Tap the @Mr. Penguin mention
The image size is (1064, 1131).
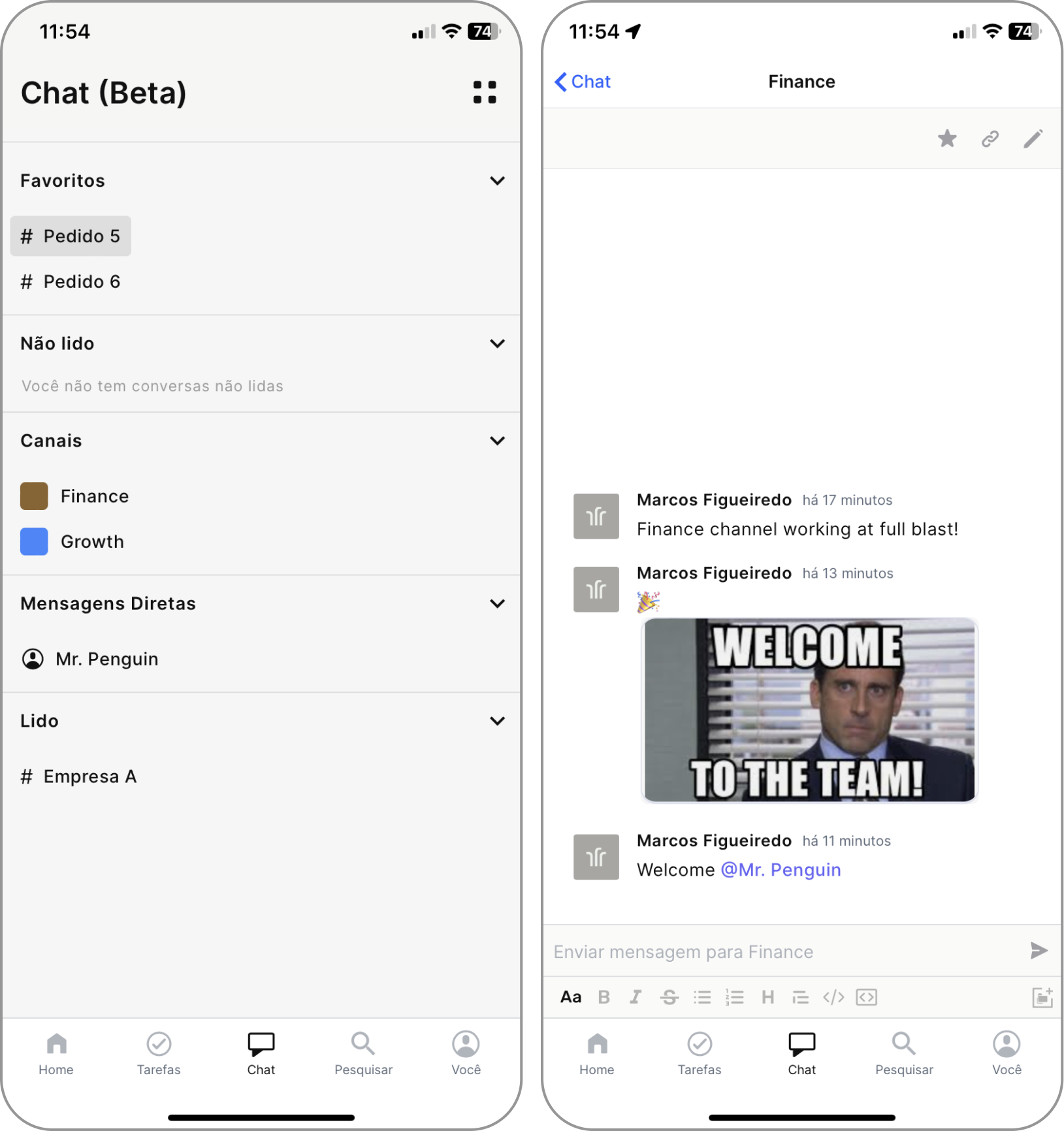(x=781, y=870)
